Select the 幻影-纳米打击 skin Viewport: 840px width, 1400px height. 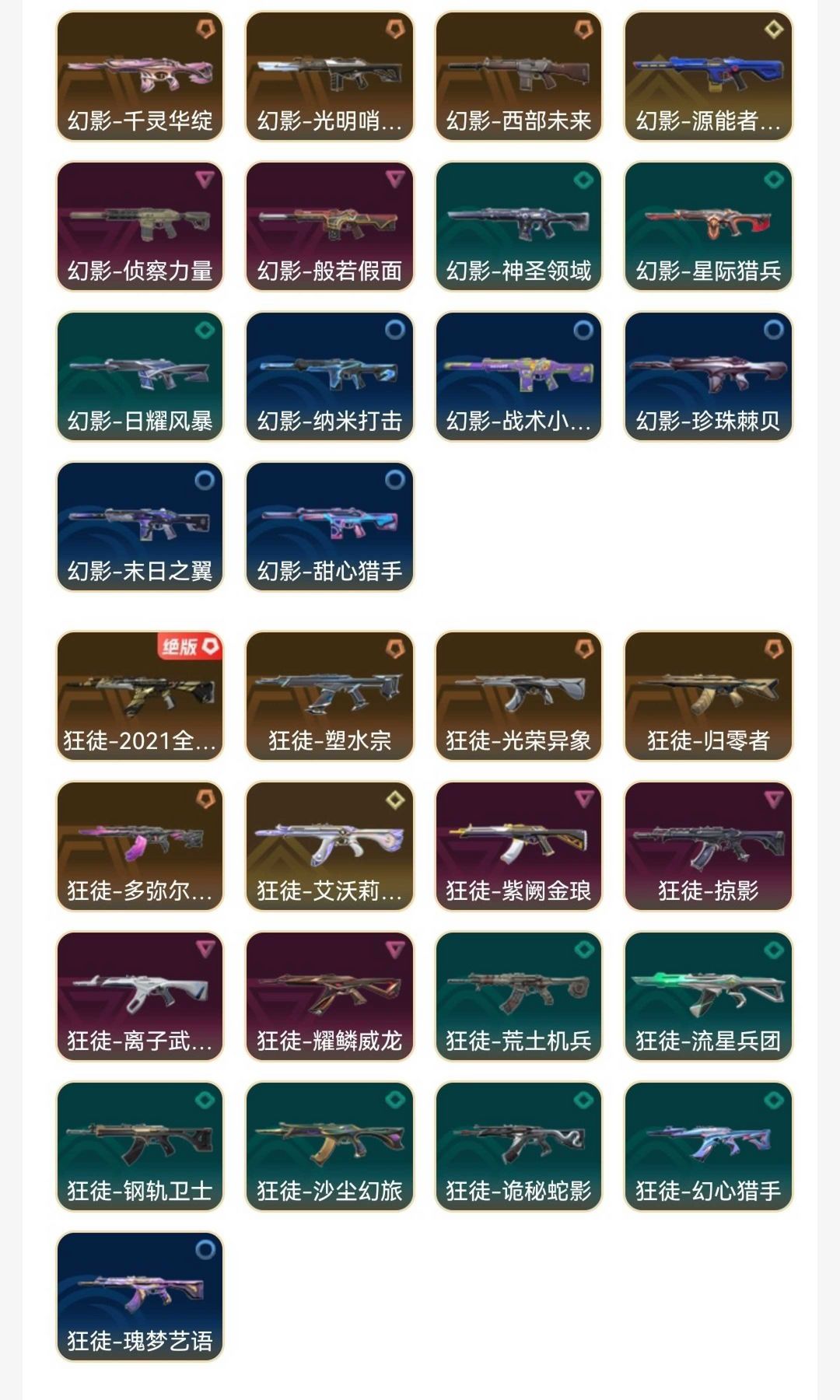tap(330, 376)
